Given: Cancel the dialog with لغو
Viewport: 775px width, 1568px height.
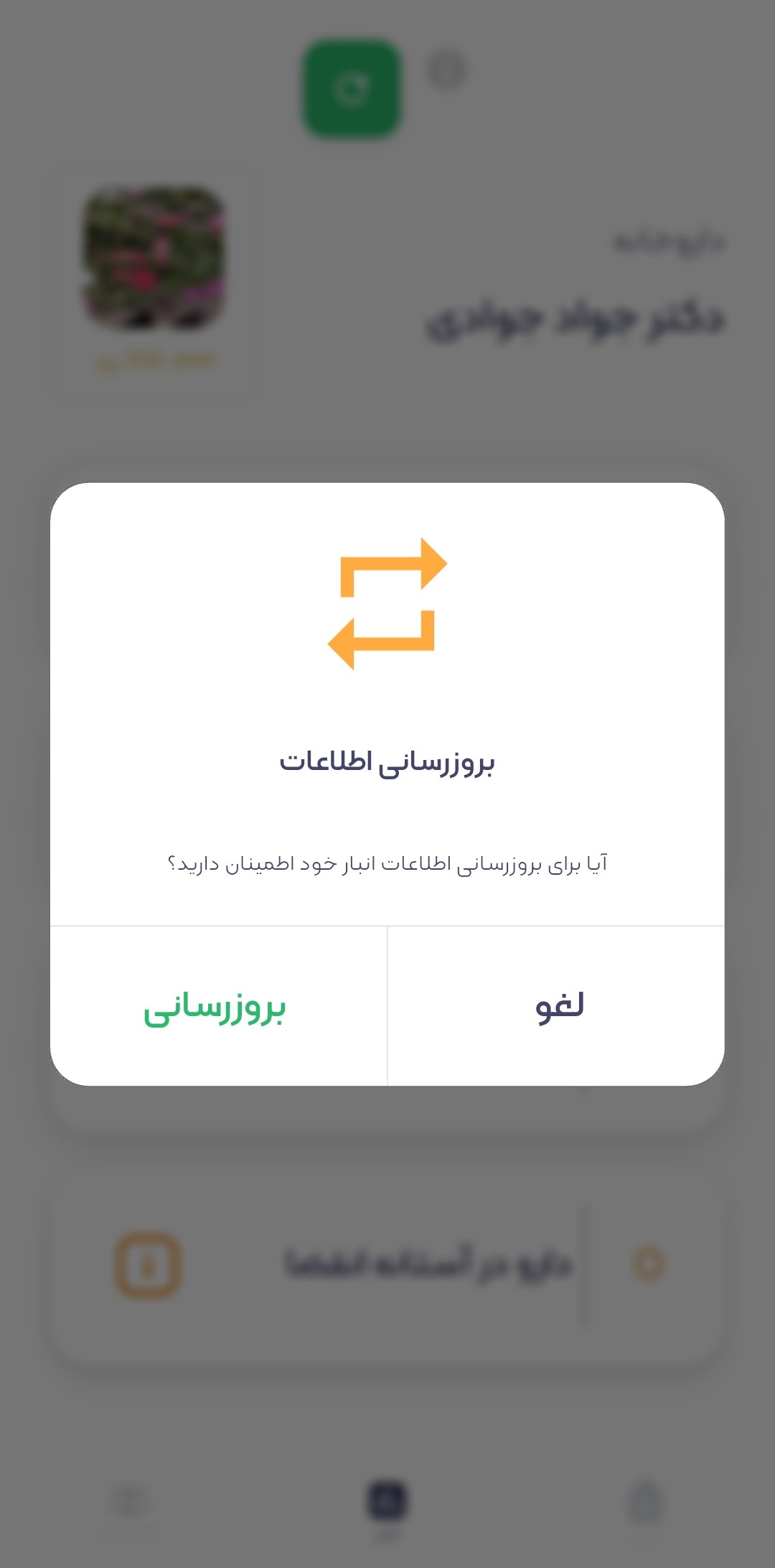Looking at the screenshot, I should [x=558, y=1006].
